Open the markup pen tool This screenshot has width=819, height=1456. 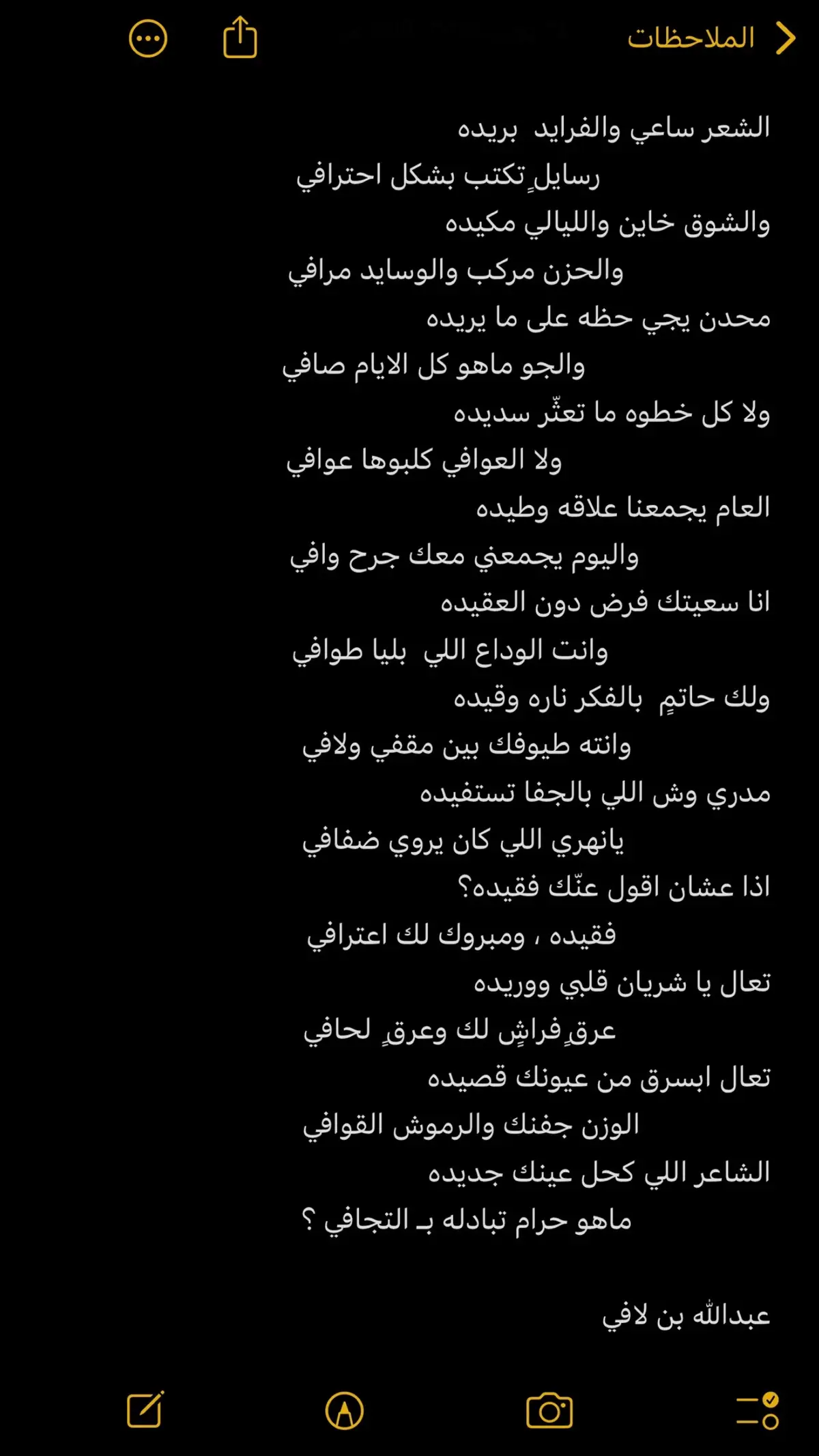point(345,1411)
